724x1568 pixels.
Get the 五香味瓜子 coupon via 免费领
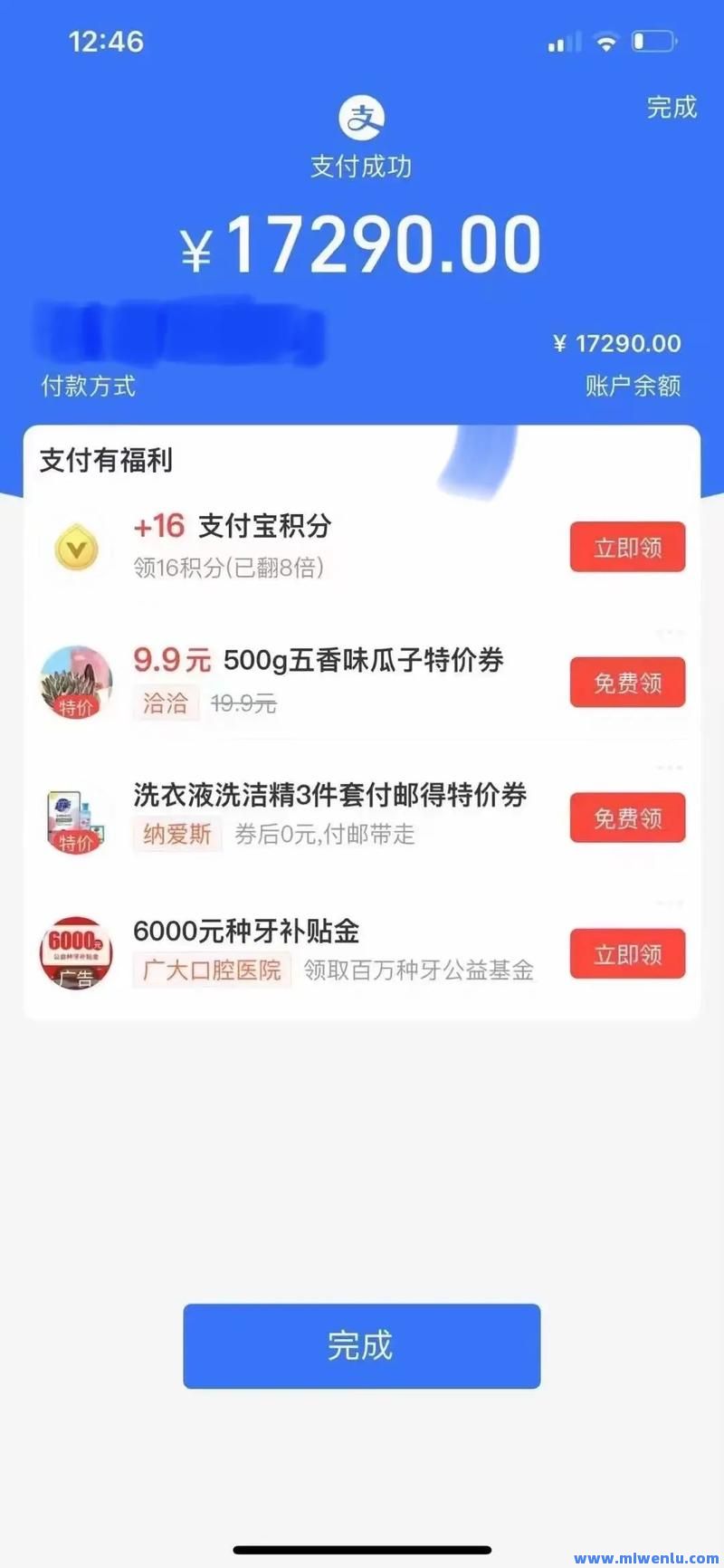[x=627, y=683]
